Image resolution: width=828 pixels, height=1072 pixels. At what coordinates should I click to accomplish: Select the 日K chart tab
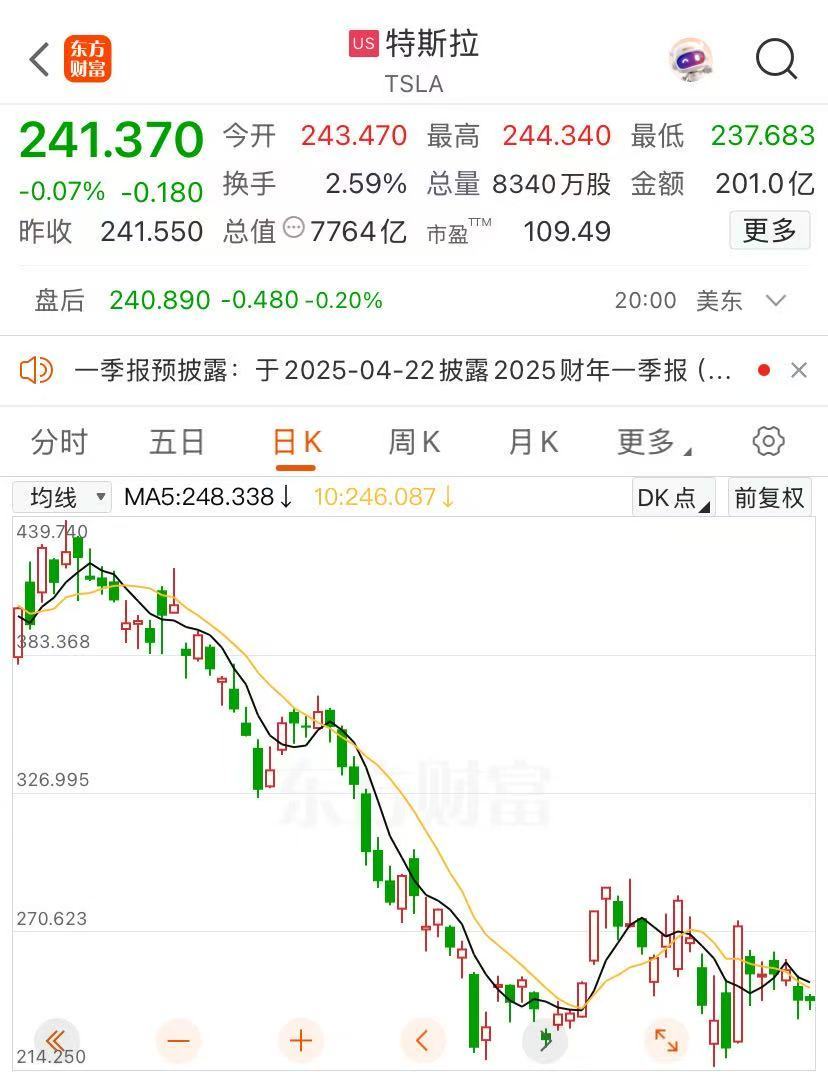point(297,441)
